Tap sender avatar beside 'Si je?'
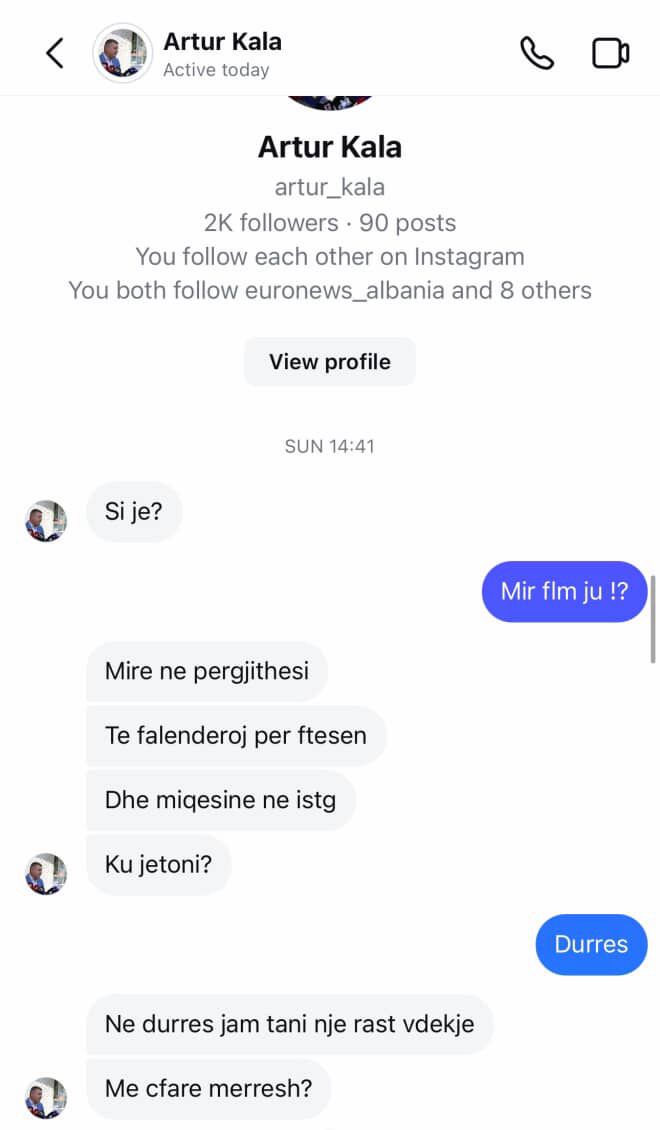This screenshot has height=1130, width=660. click(46, 521)
